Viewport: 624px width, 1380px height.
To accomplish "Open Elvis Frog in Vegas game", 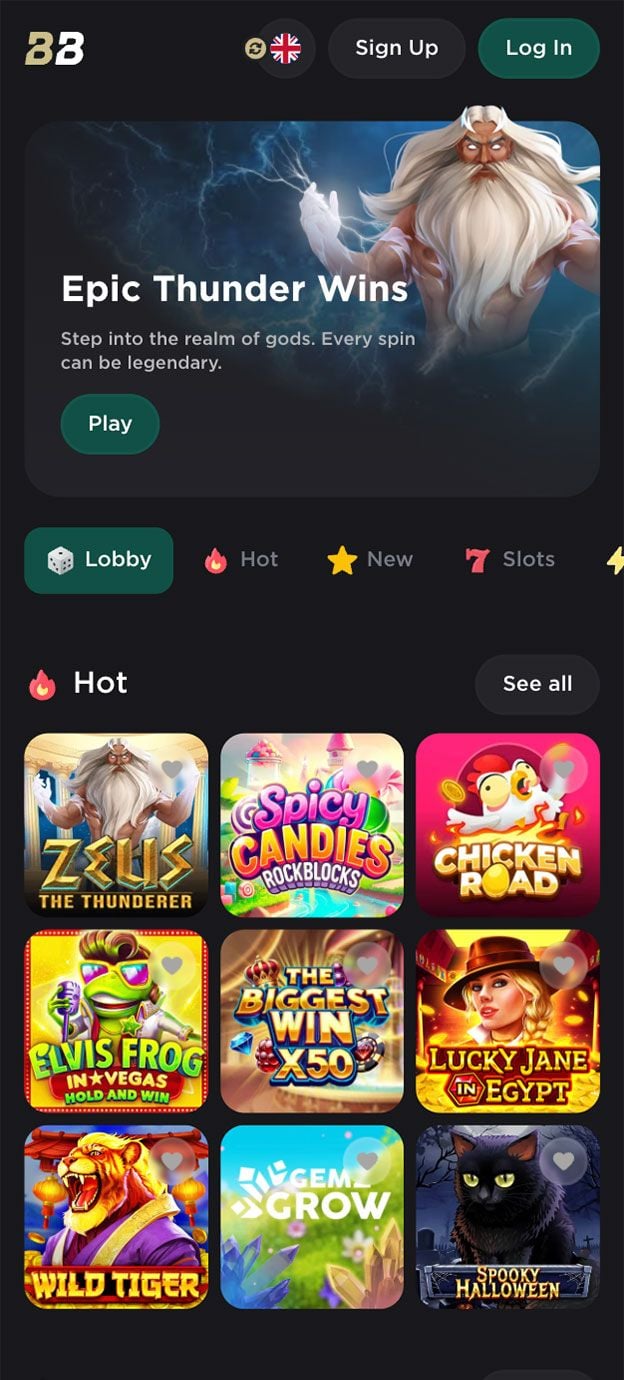I will click(116, 1021).
